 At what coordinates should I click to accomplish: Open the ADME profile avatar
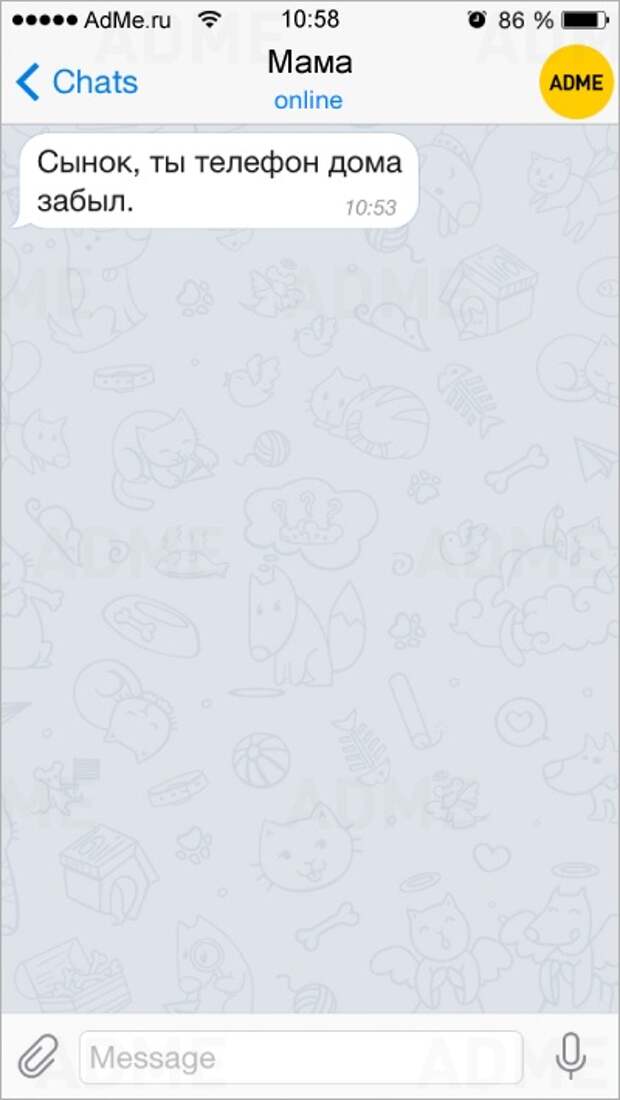pos(576,82)
